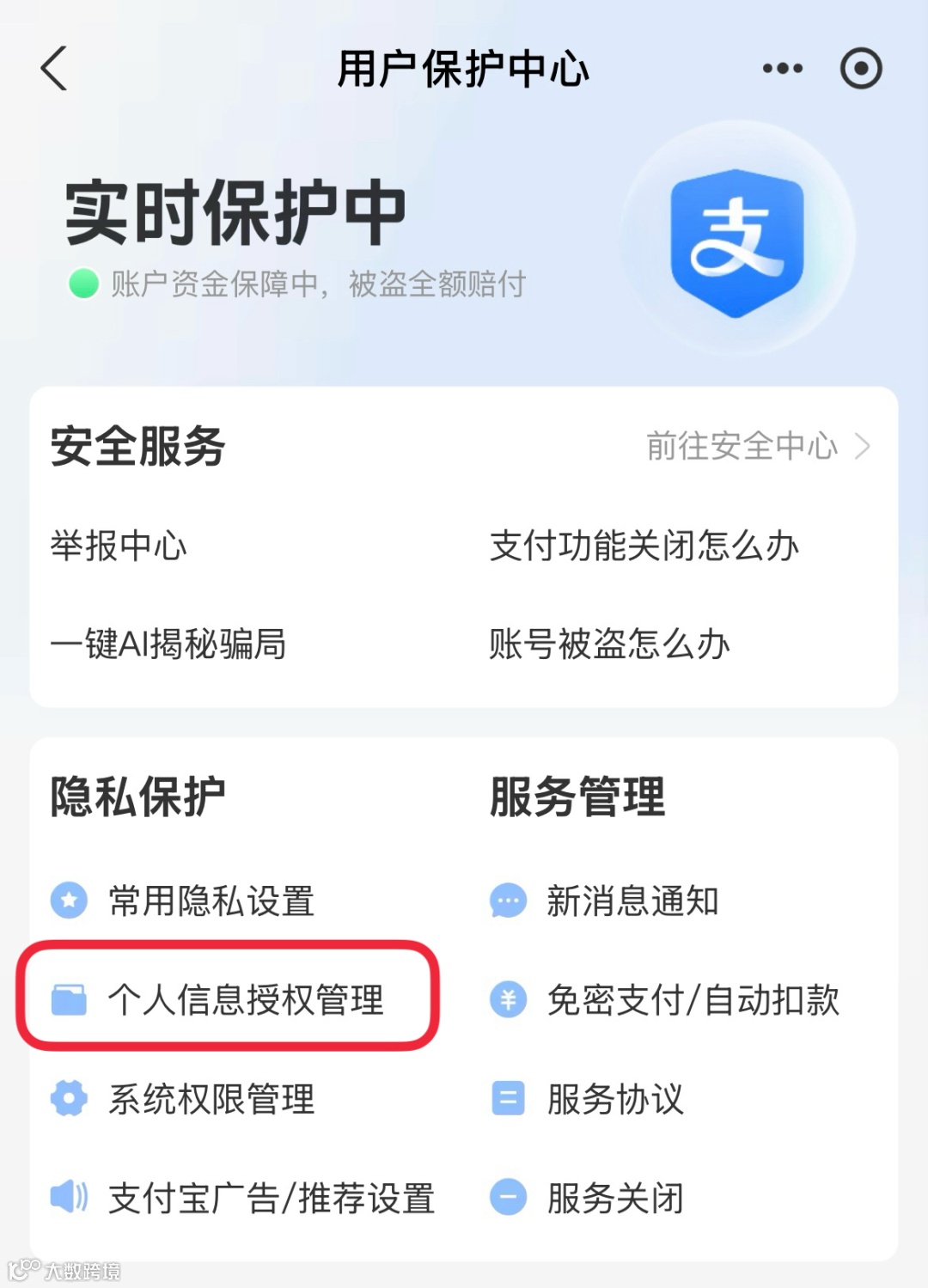Tap the minus icon beside 服务关闭
This screenshot has height=1288, width=928.
coord(508,1194)
